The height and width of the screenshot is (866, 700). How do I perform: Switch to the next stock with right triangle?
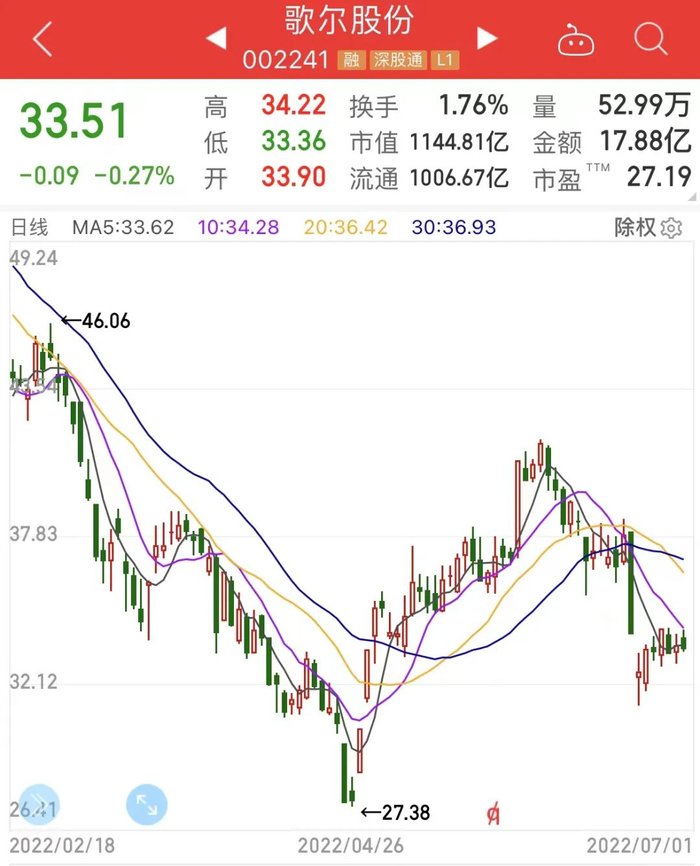point(487,39)
